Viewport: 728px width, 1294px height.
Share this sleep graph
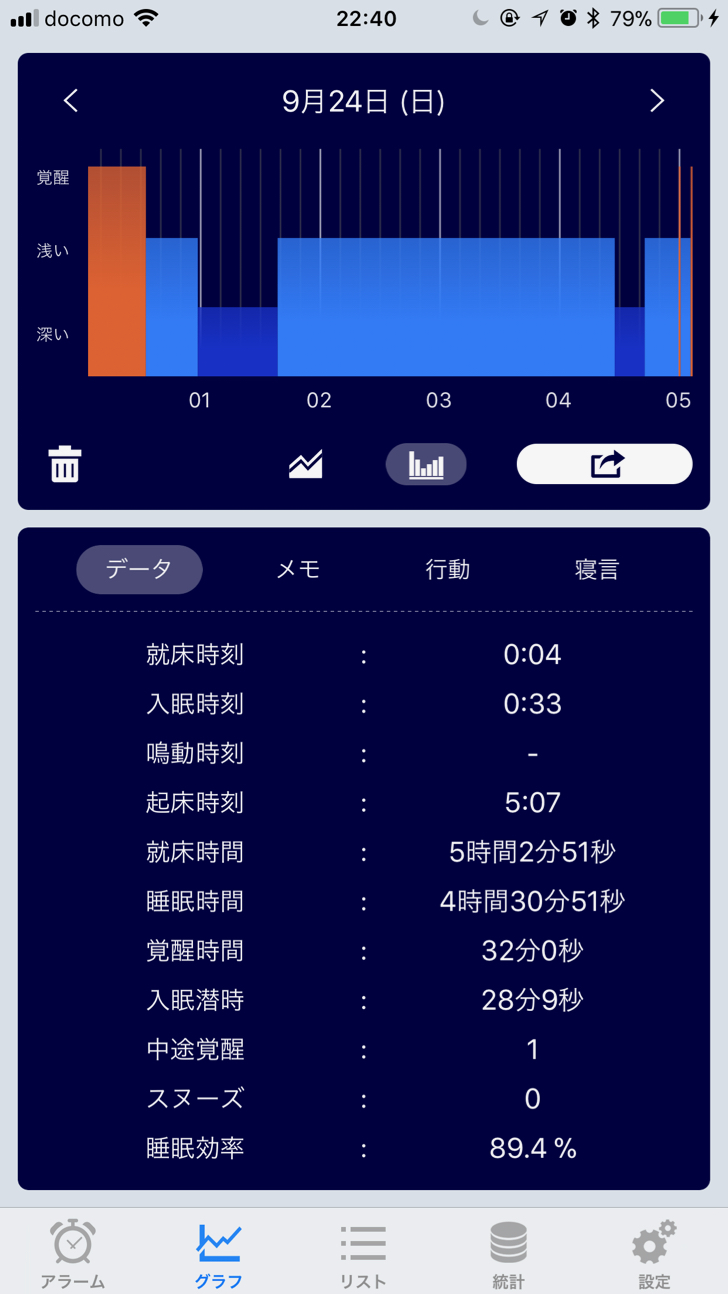click(604, 465)
